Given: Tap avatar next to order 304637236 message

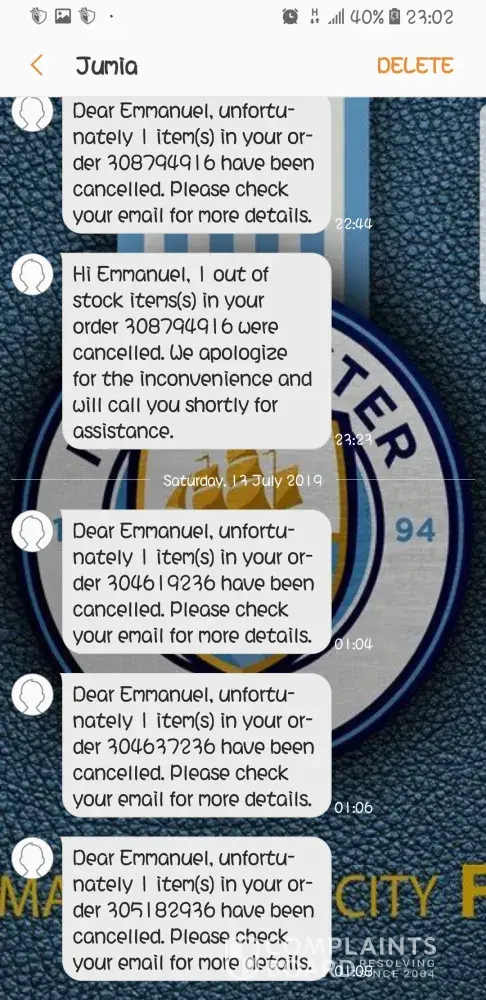Looking at the screenshot, I should click(x=32, y=695).
